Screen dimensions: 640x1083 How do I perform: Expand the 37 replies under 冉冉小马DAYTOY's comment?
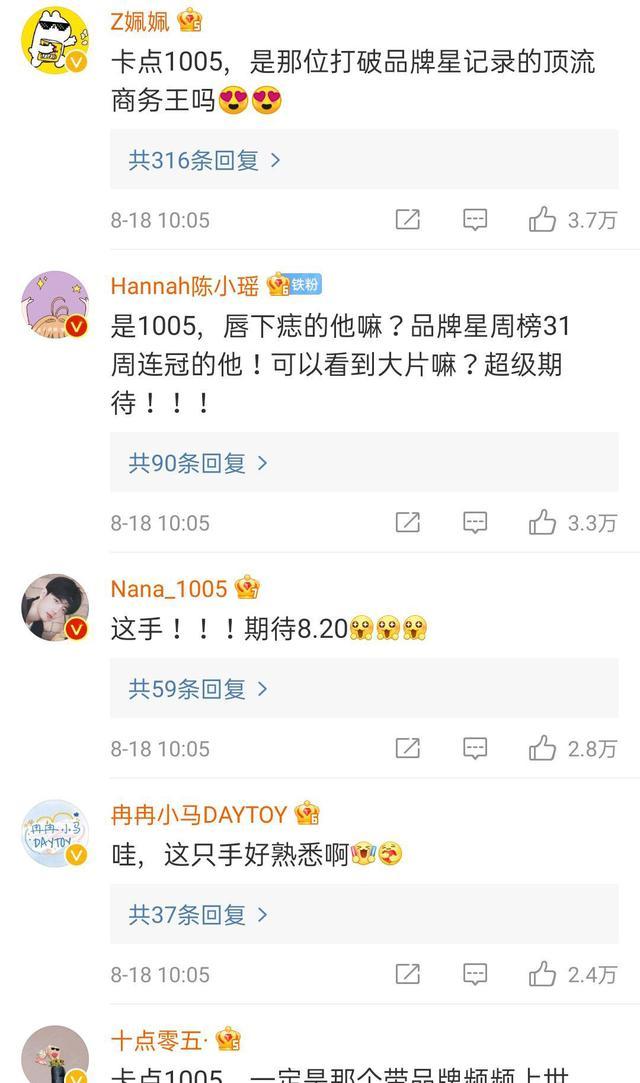pyautogui.click(x=198, y=915)
